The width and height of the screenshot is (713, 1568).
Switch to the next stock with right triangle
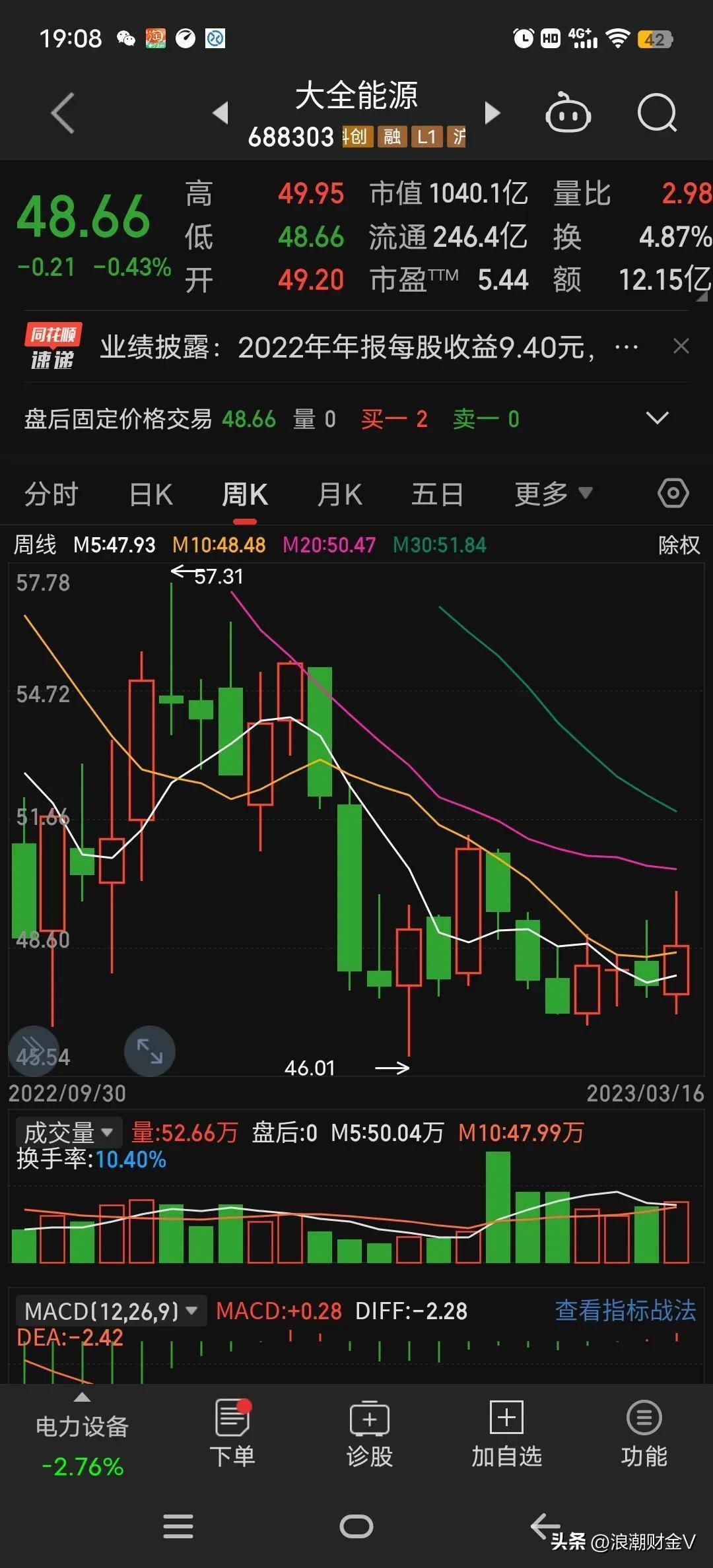(x=492, y=112)
